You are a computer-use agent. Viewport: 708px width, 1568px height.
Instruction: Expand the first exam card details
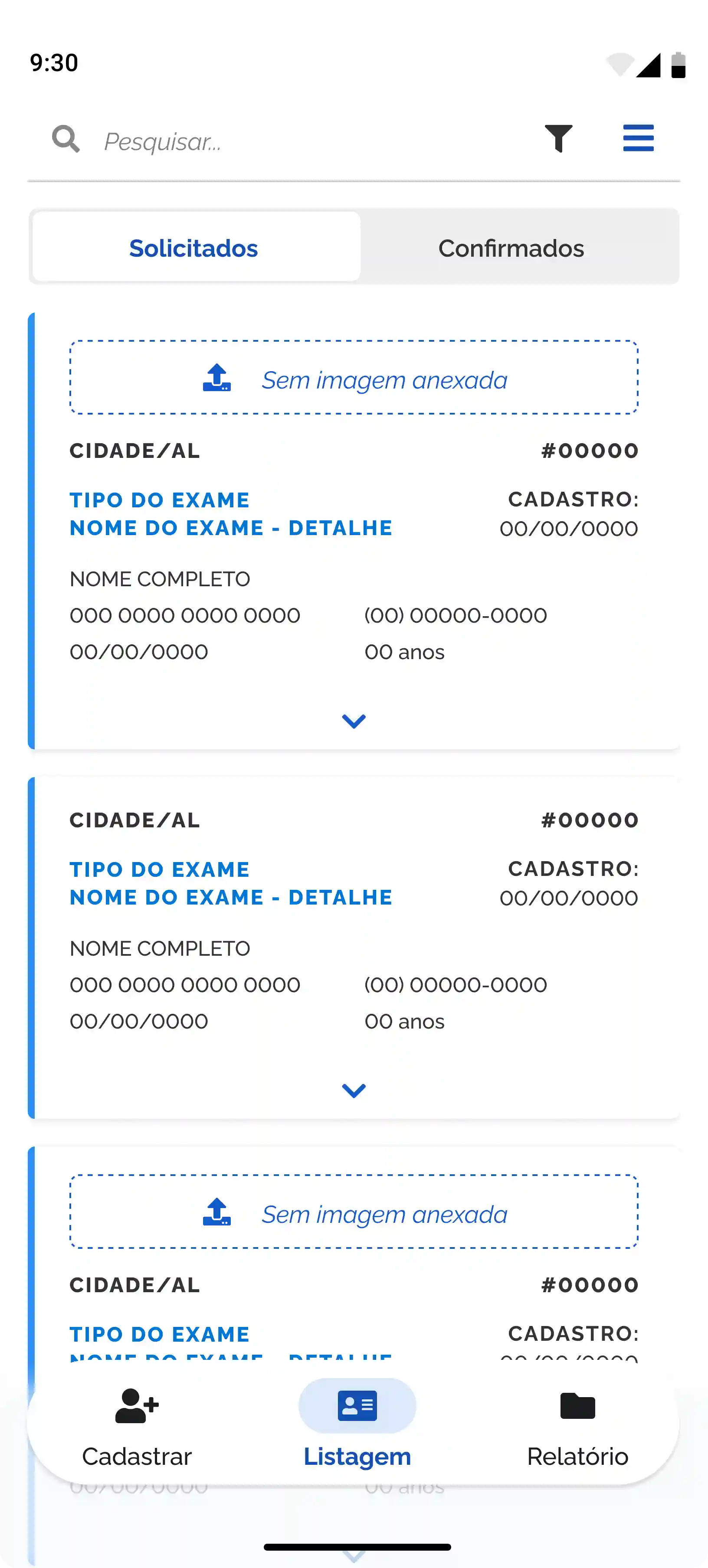(x=353, y=721)
